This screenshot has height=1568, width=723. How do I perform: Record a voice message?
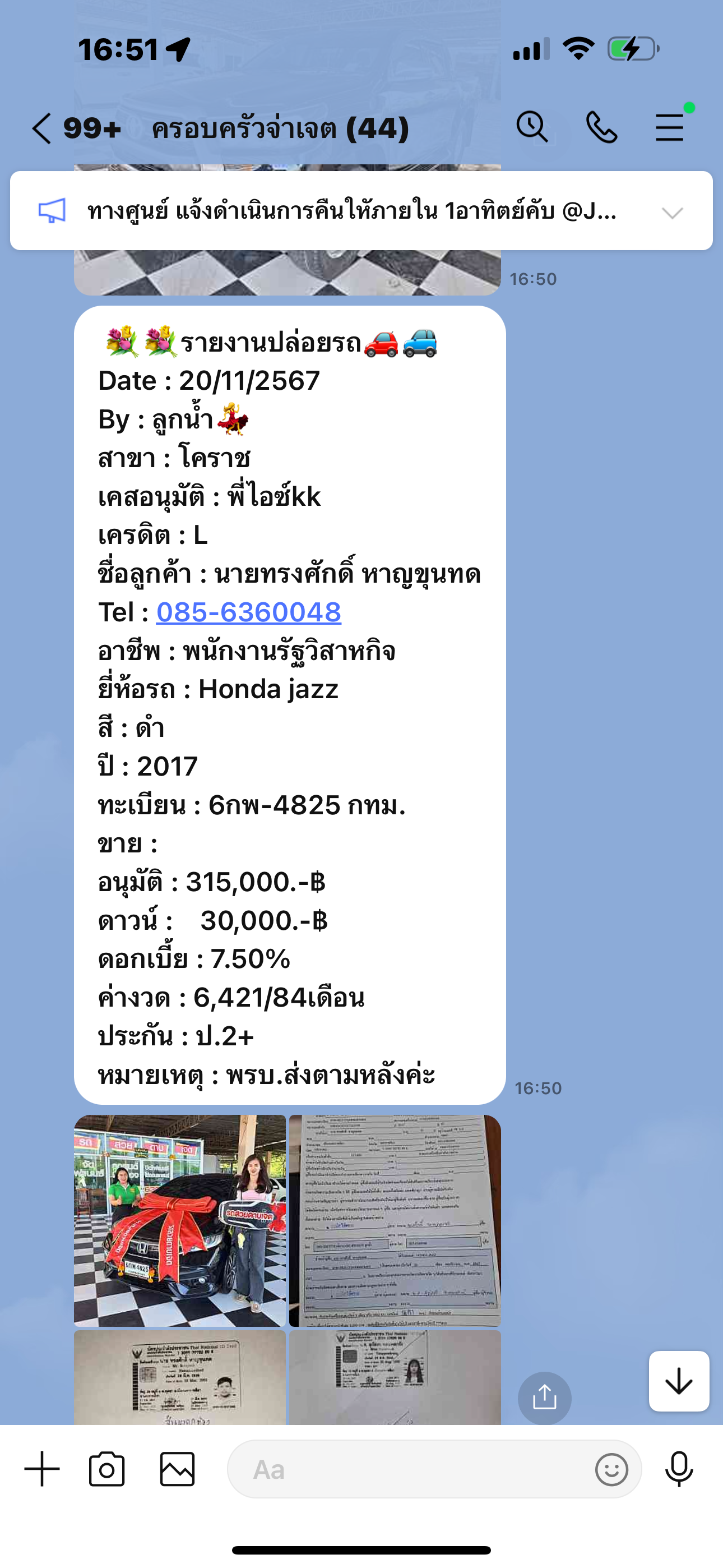(x=679, y=1469)
